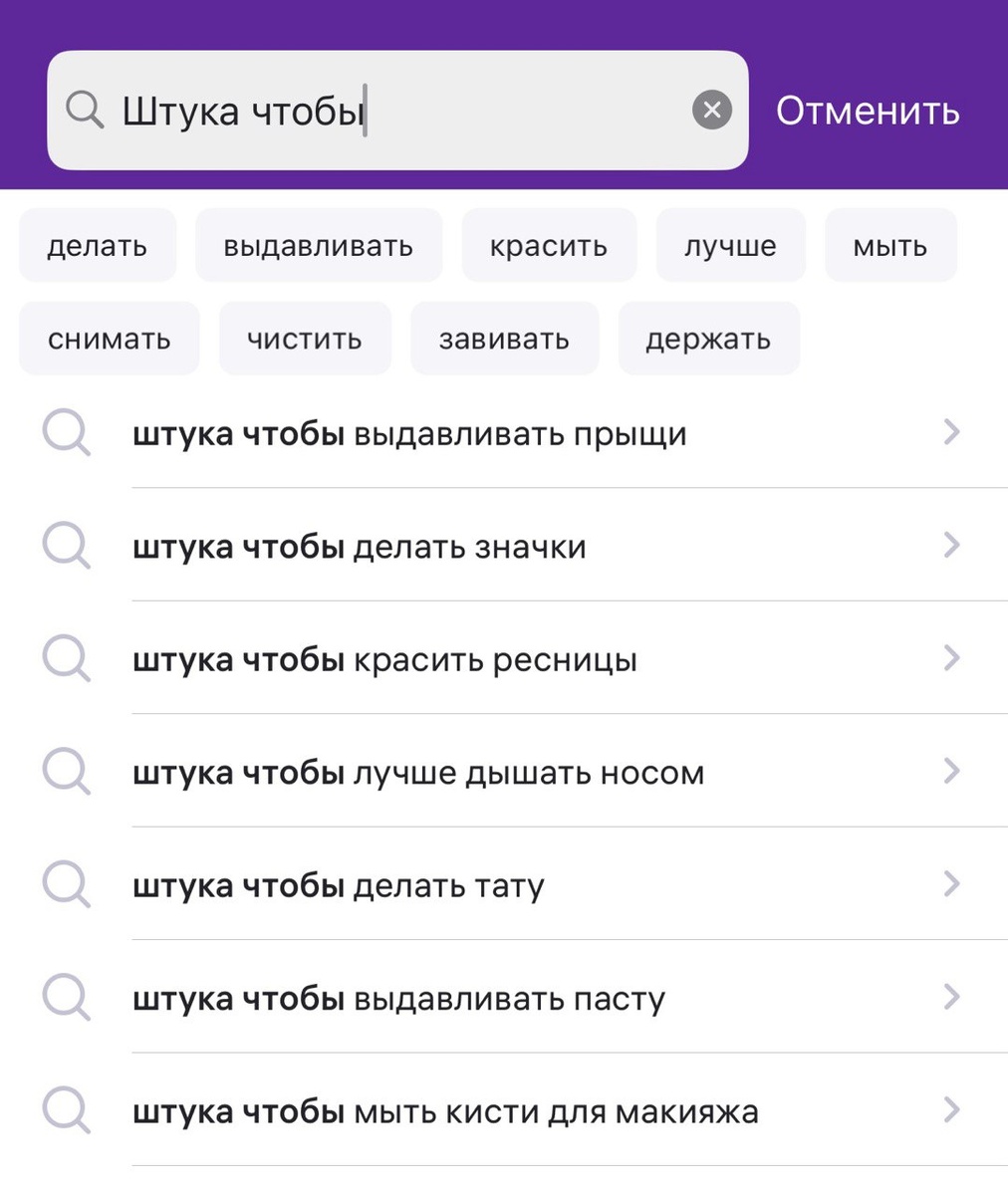
Task: Select the "делать" chip
Action: [98, 246]
